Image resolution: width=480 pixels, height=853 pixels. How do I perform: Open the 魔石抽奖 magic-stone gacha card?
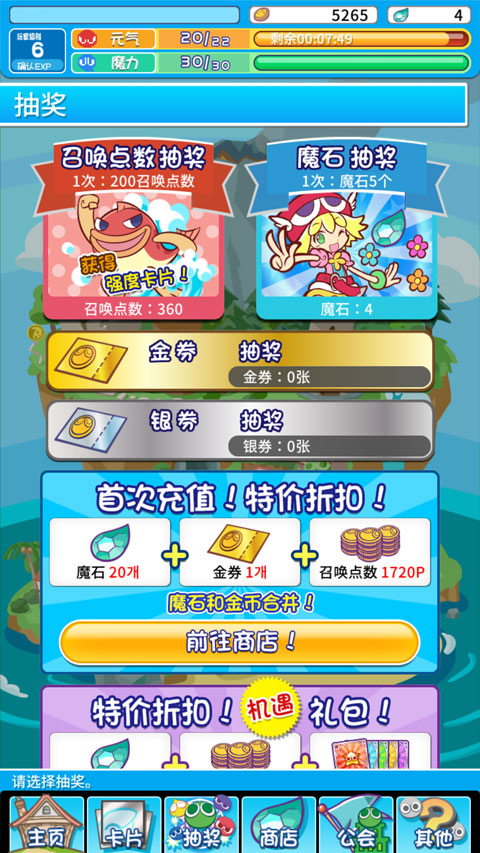click(347, 228)
